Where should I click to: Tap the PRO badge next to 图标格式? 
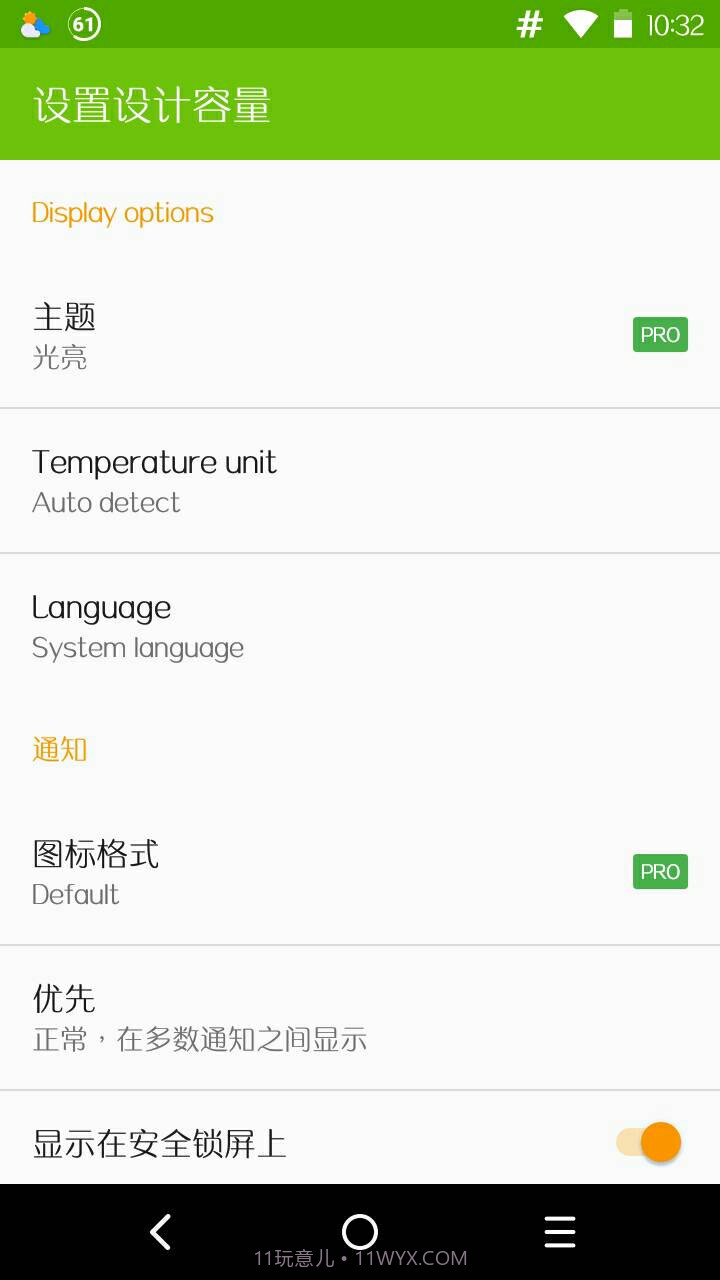point(660,871)
